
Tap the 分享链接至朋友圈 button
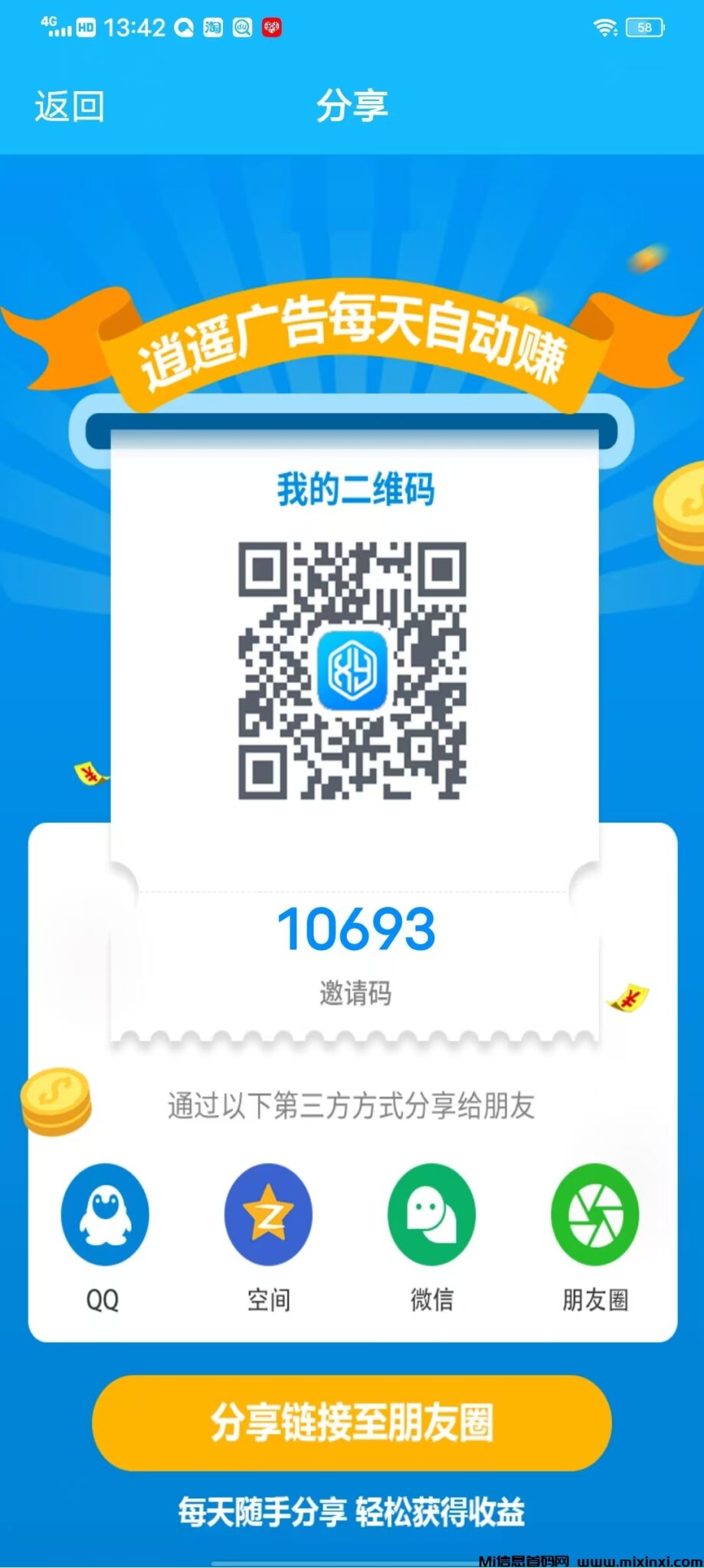[352, 1423]
